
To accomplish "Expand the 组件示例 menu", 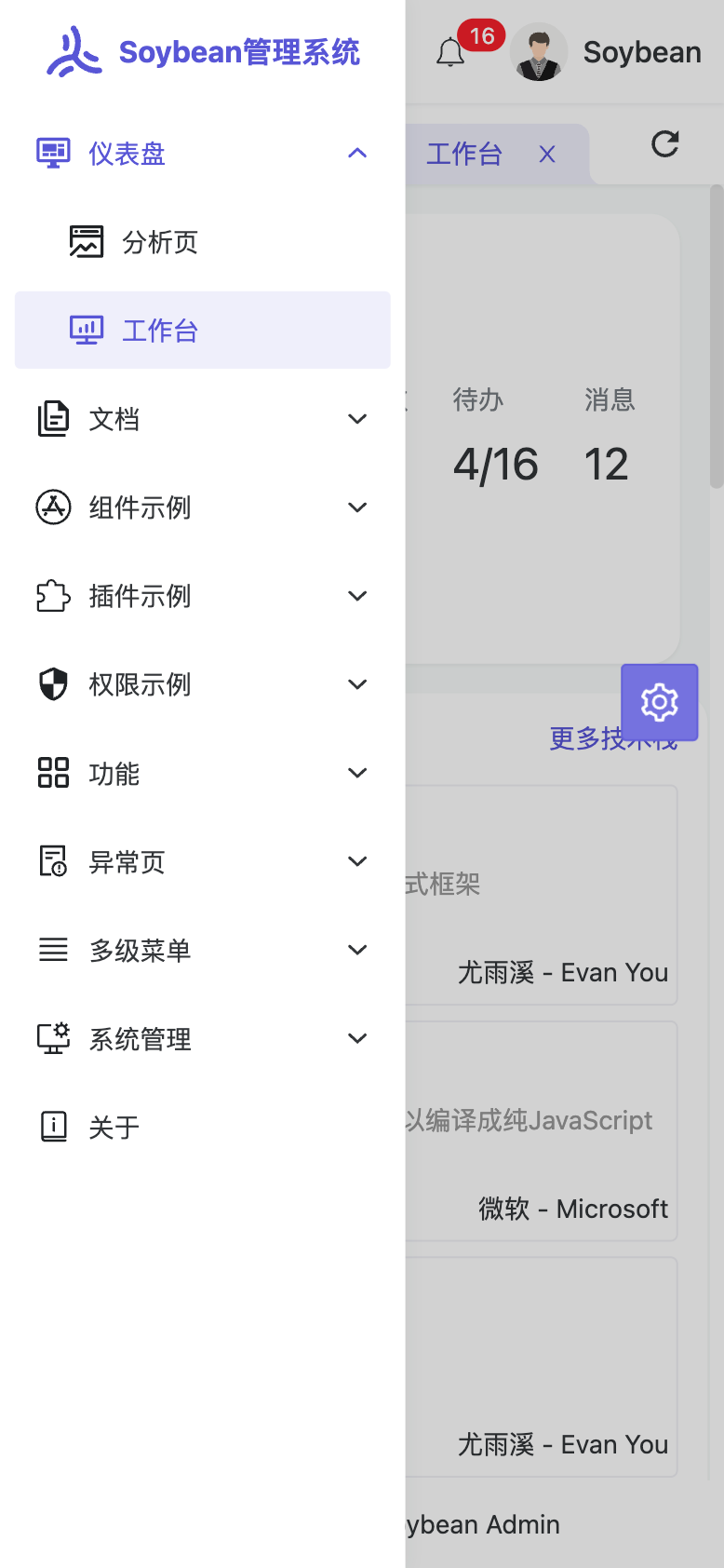I will click(202, 507).
